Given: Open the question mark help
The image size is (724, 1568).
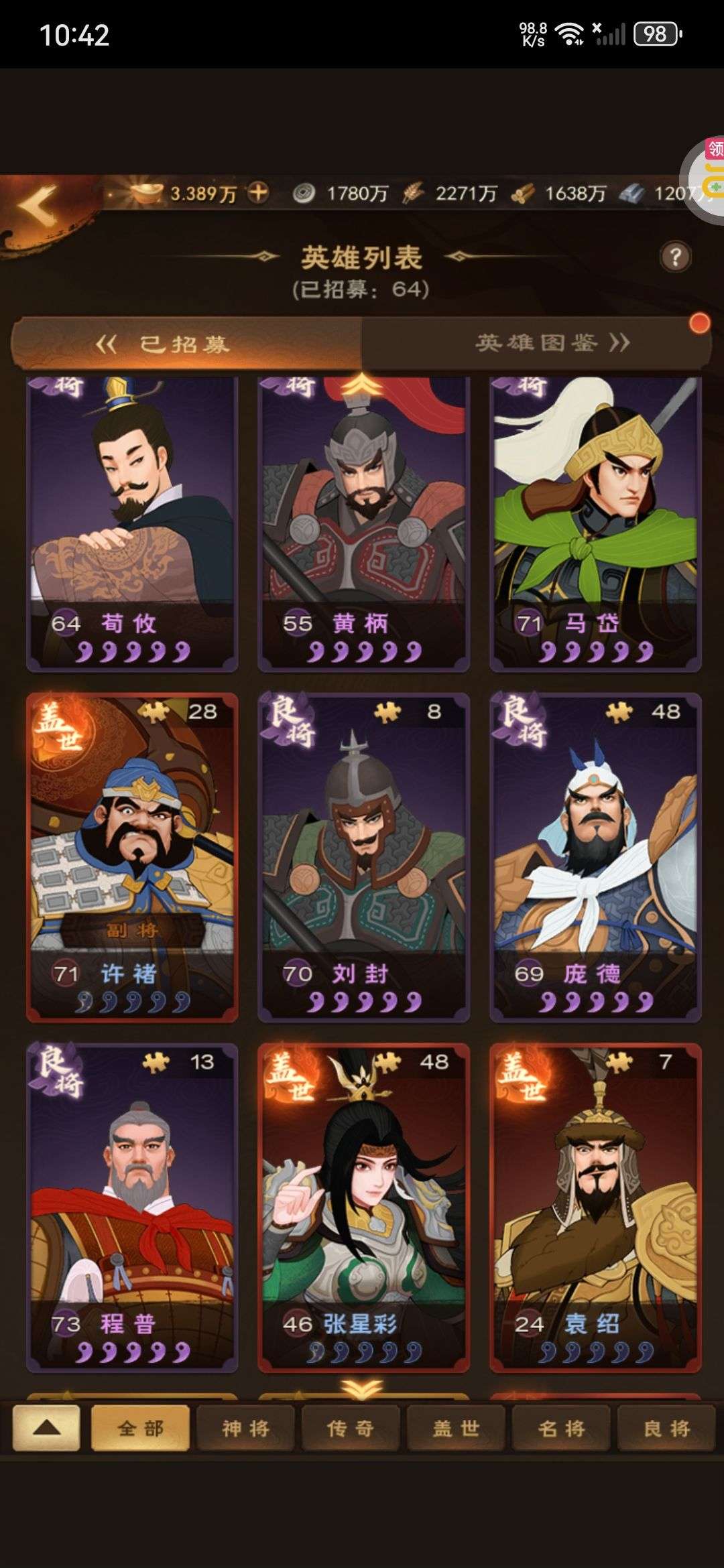Looking at the screenshot, I should 675,256.
